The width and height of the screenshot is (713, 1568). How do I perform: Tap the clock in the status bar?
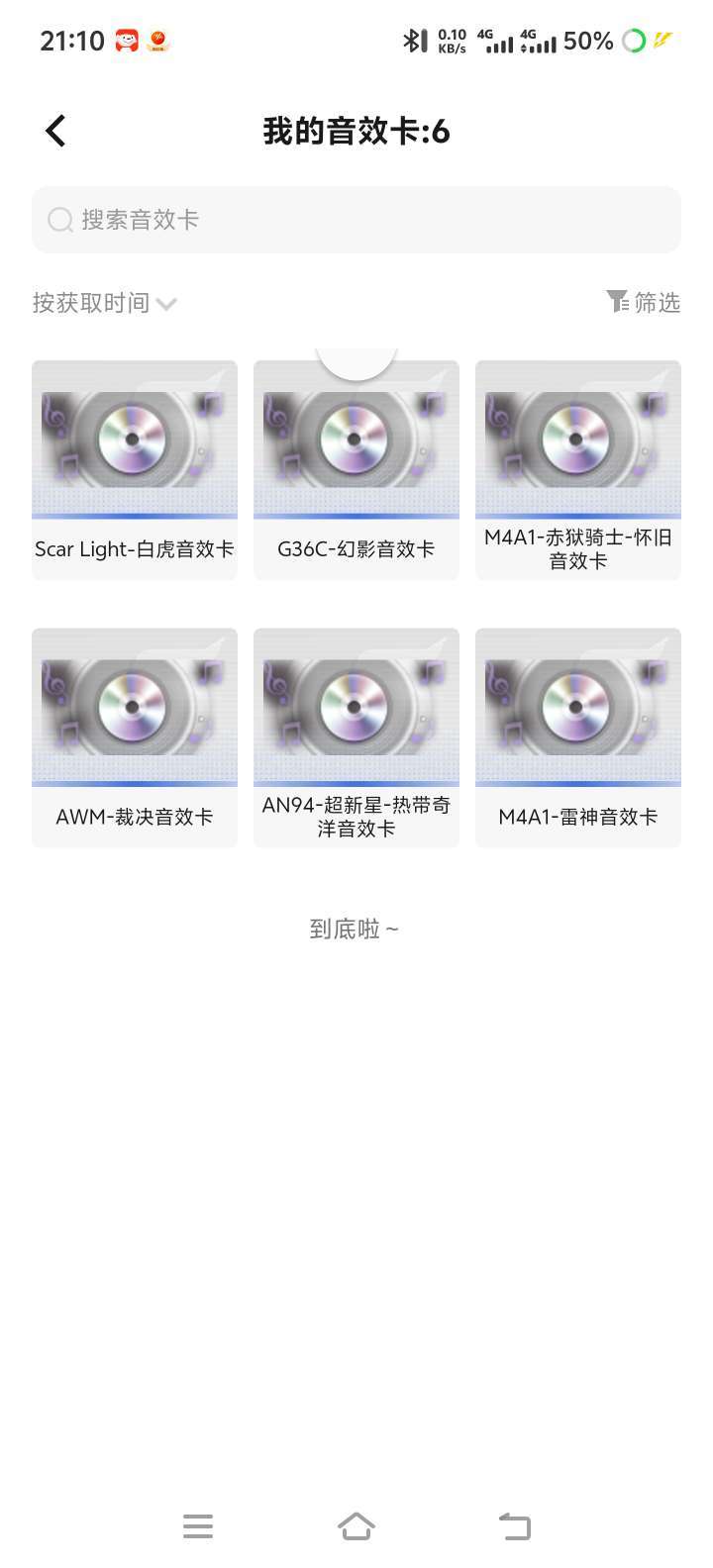73,41
